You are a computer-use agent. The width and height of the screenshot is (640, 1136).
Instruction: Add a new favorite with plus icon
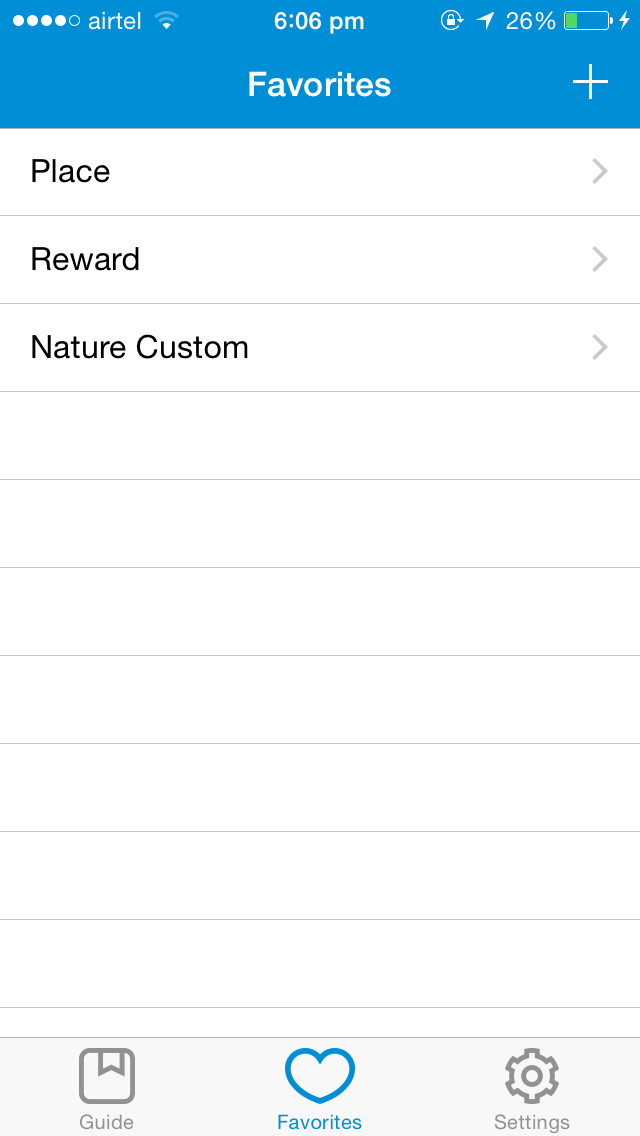[x=590, y=83]
